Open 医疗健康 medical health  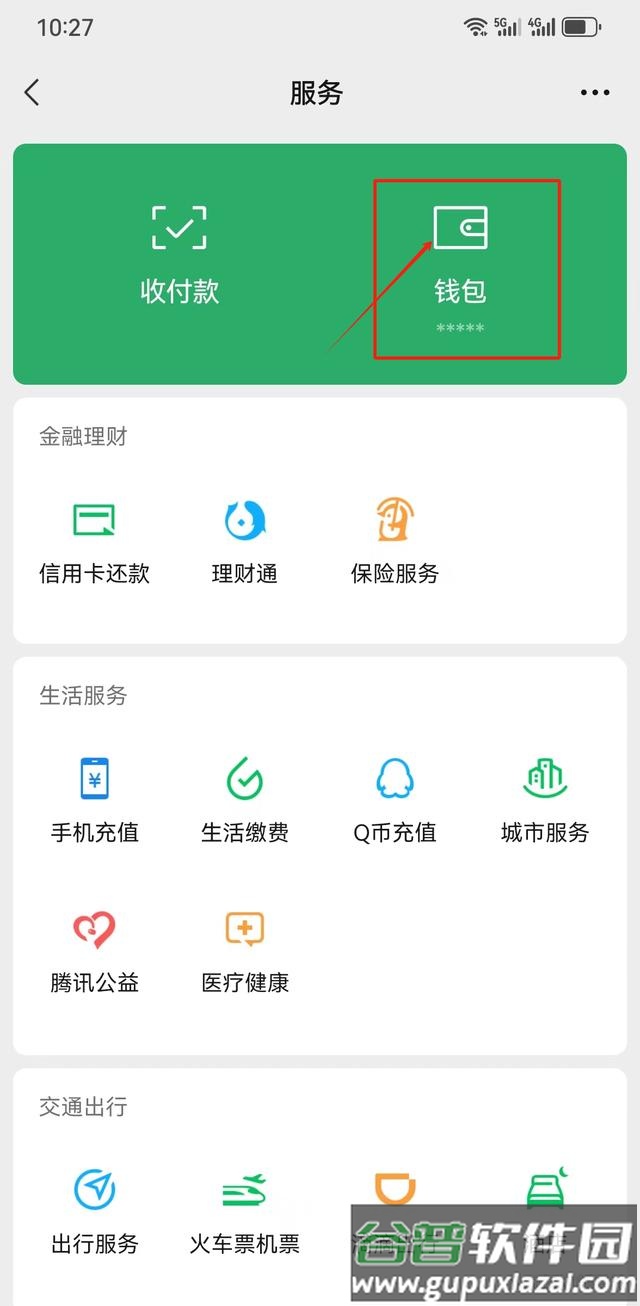(x=245, y=952)
